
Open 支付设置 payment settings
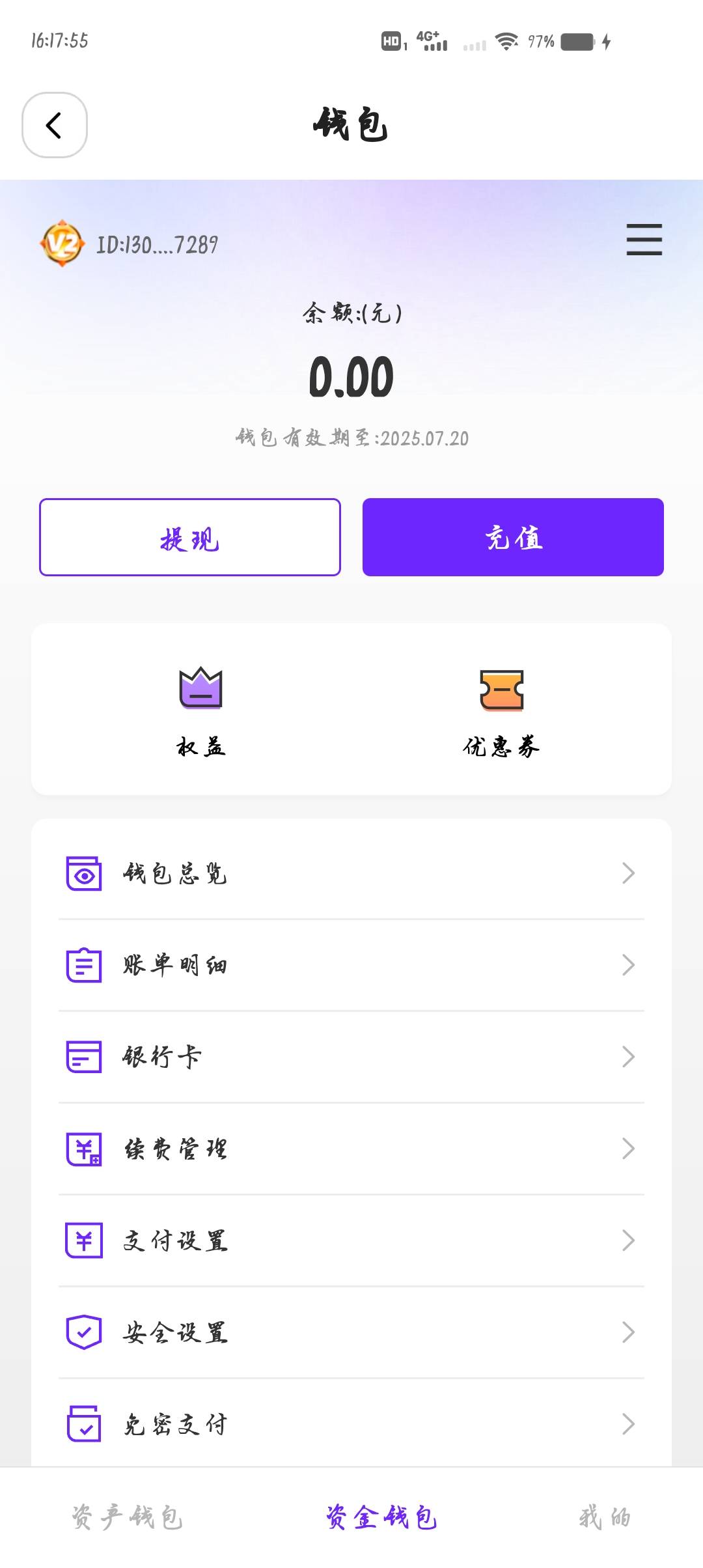coord(351,1240)
